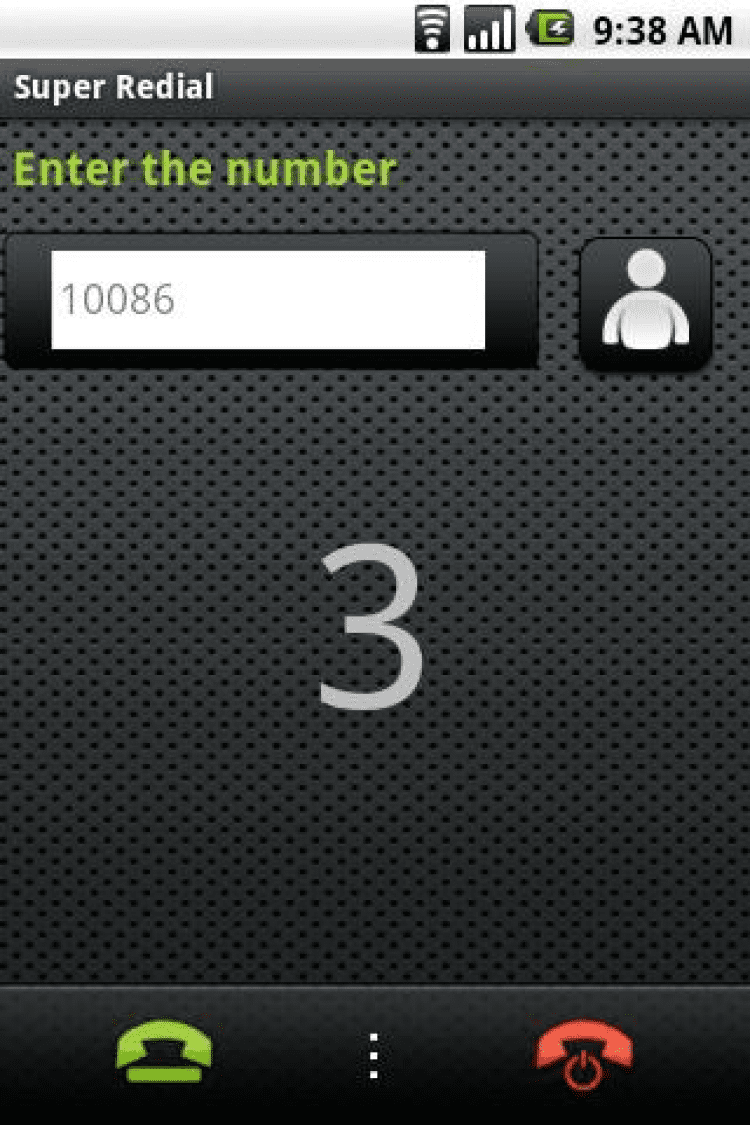Open the contacts picker icon
This screenshot has height=1125, width=750.
tap(646, 303)
